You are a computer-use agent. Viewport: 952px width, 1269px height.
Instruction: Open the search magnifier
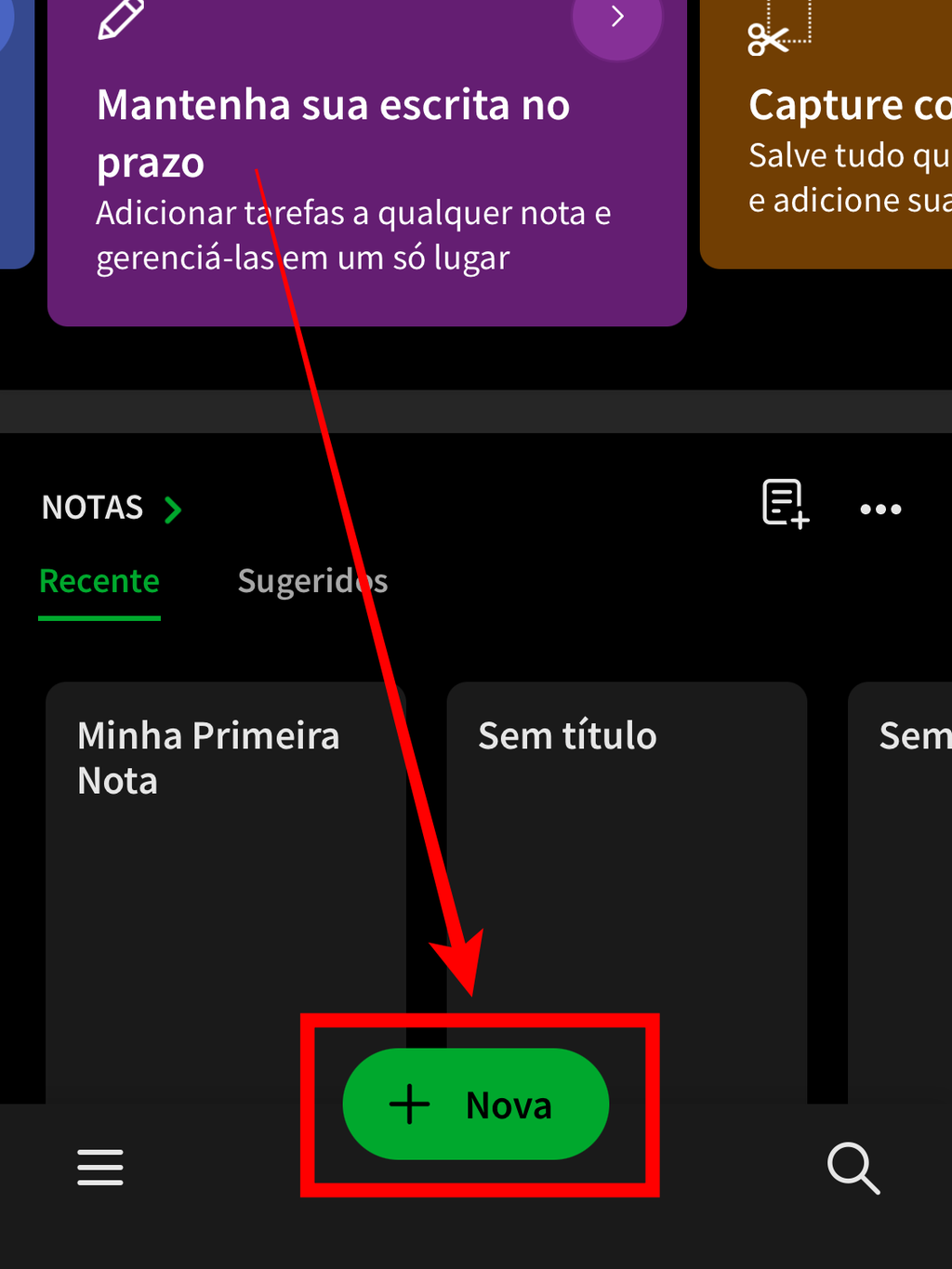pos(853,1168)
